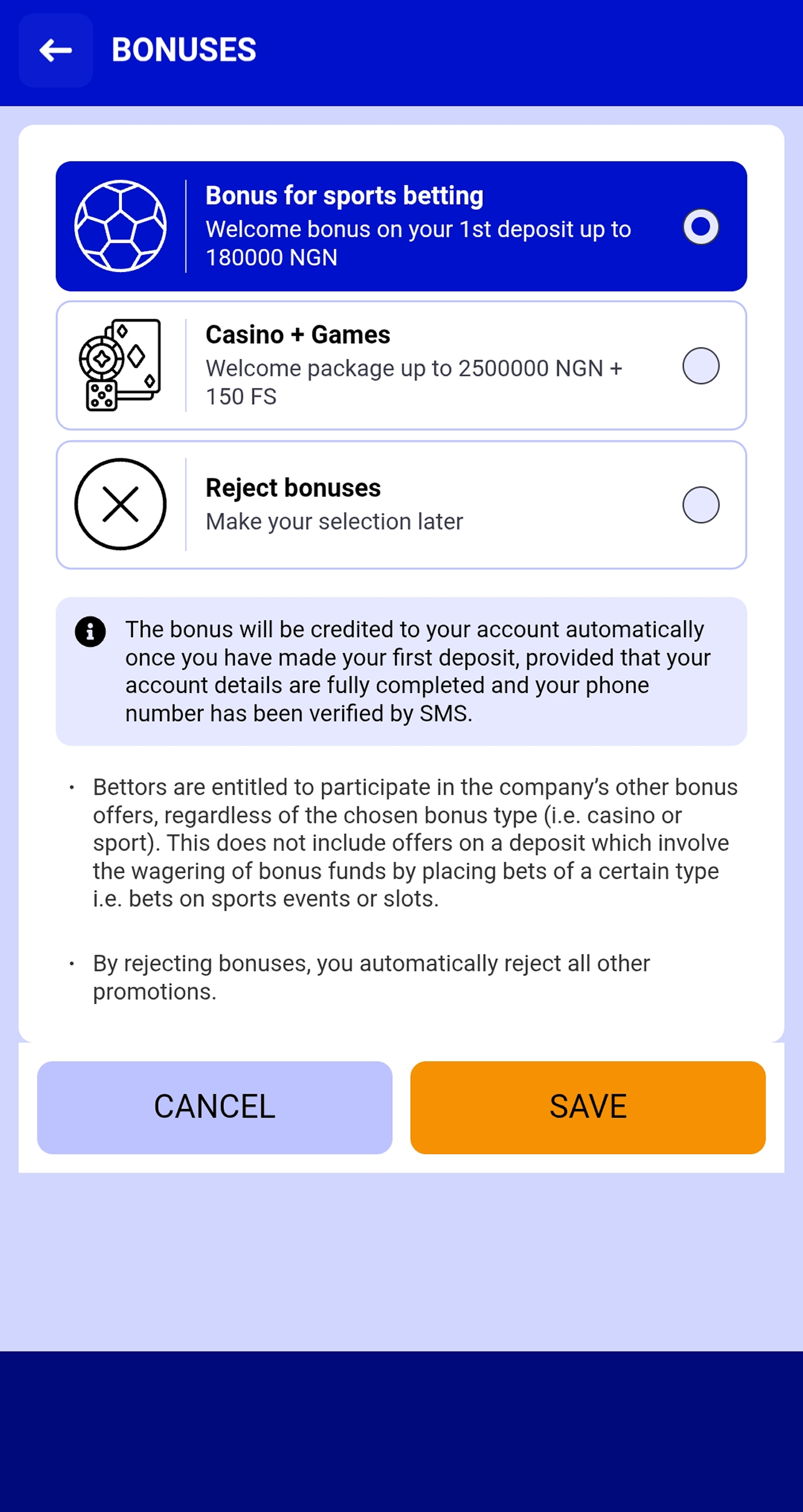This screenshot has height=1512, width=803.
Task: Click the SAVE button
Action: [x=588, y=1106]
